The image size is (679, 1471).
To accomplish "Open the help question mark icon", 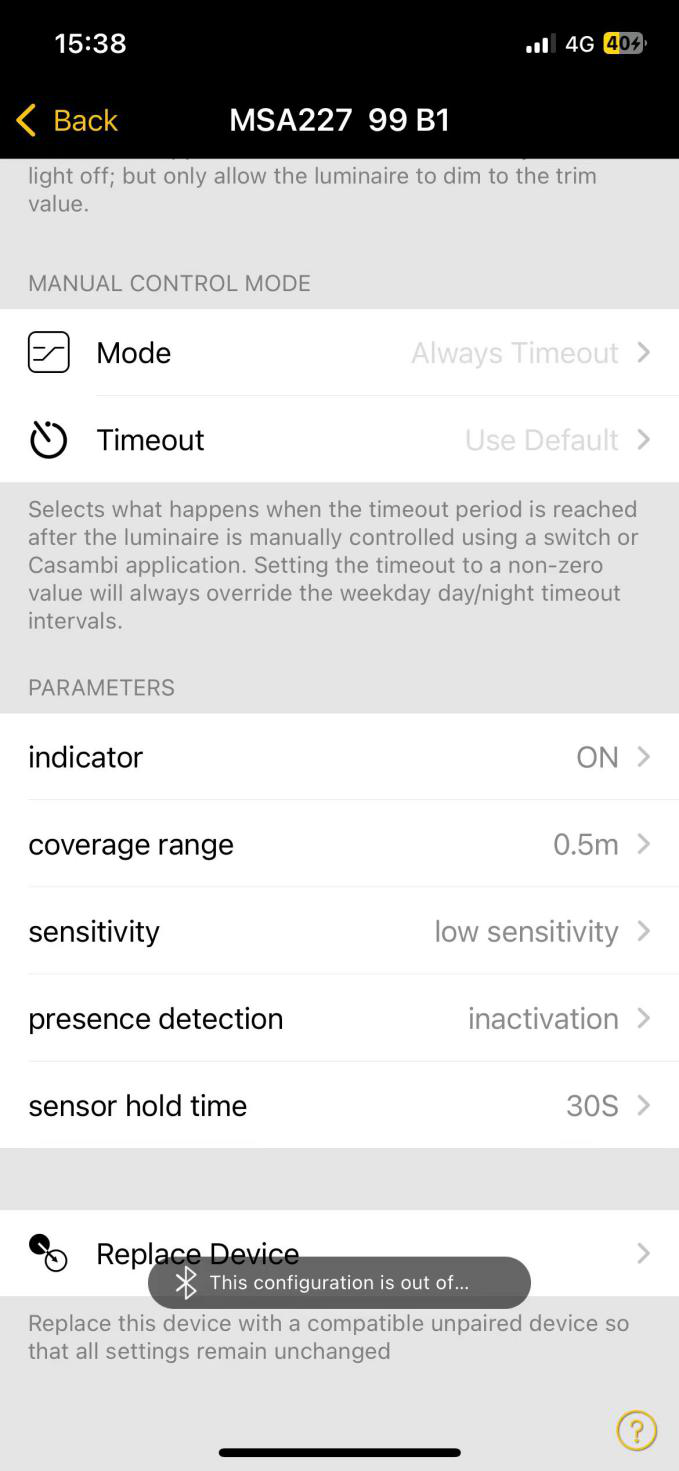I will tap(637, 1430).
